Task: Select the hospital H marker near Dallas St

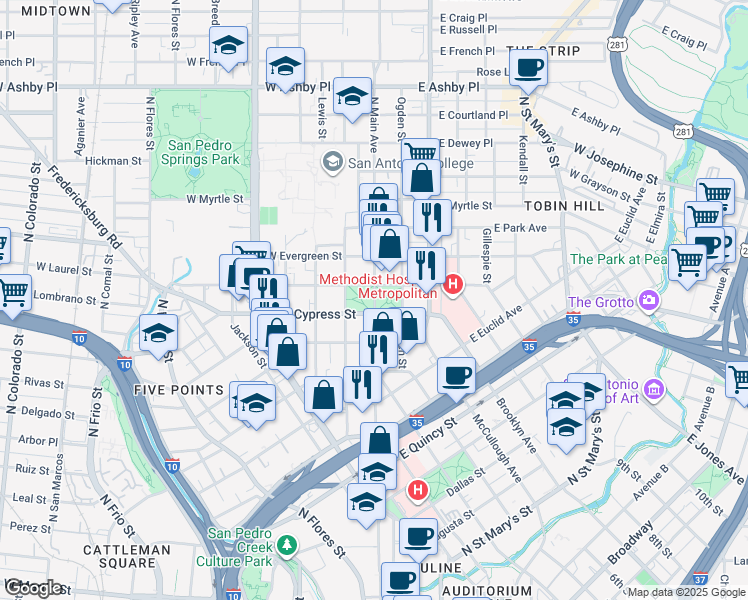Action: click(x=417, y=490)
